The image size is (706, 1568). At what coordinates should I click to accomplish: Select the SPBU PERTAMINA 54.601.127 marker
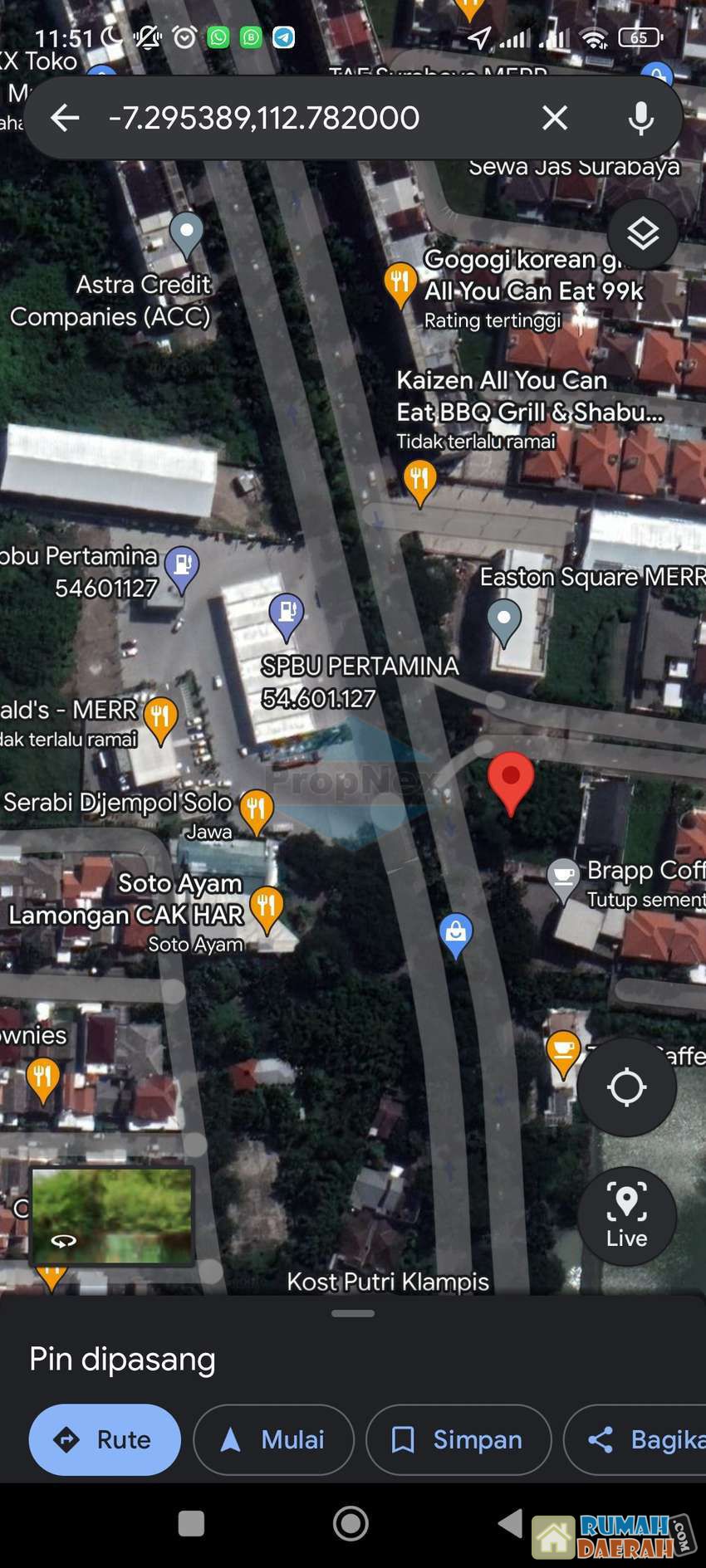coord(287,614)
